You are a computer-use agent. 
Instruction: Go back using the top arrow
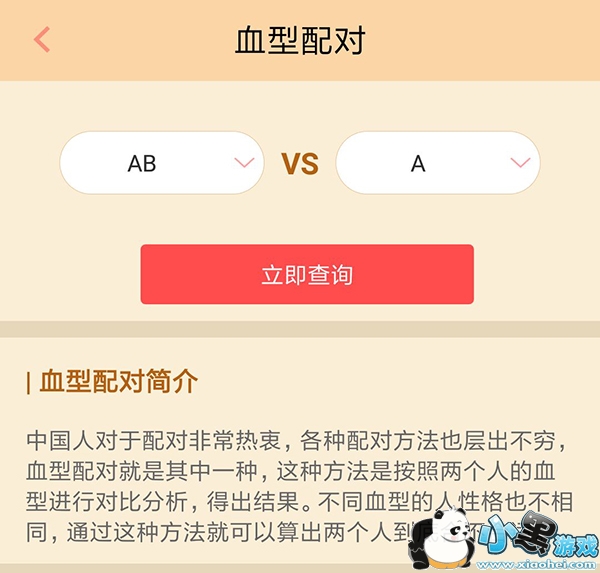pos(41,40)
